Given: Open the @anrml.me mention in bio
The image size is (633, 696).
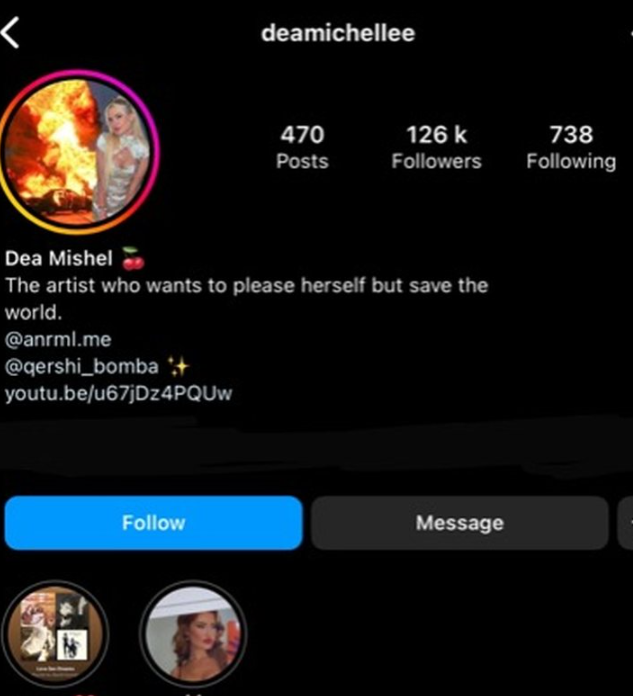Looking at the screenshot, I should [58, 339].
